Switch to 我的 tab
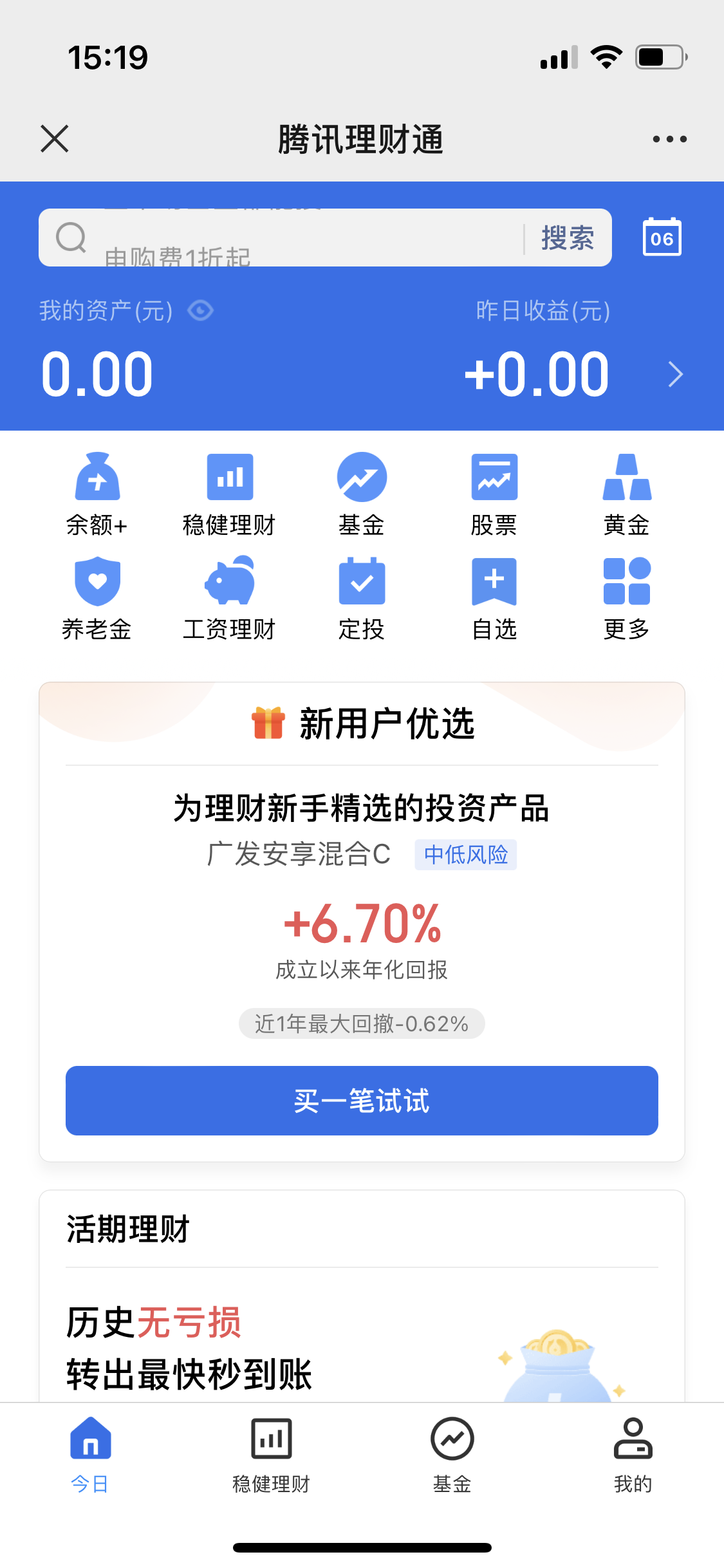 [x=633, y=1455]
